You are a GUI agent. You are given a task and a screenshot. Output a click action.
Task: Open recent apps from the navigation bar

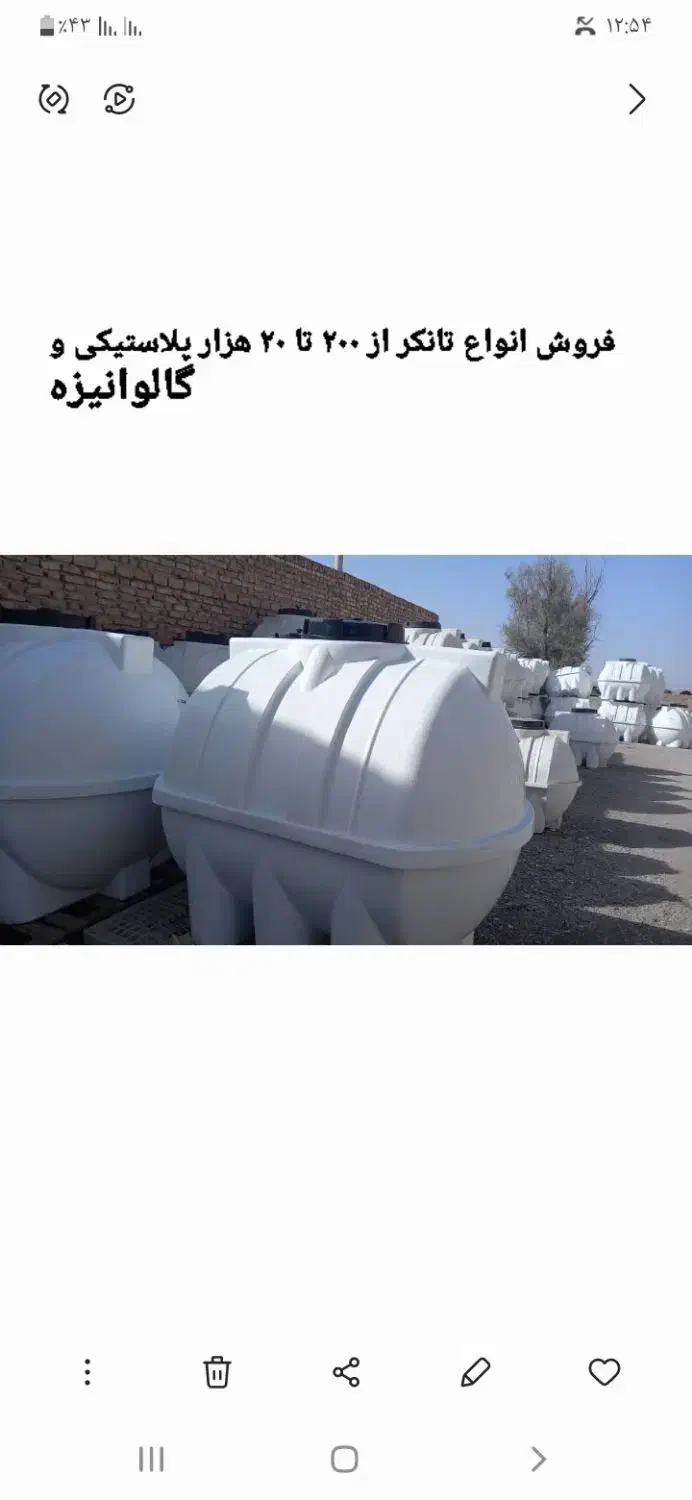coord(151,1459)
